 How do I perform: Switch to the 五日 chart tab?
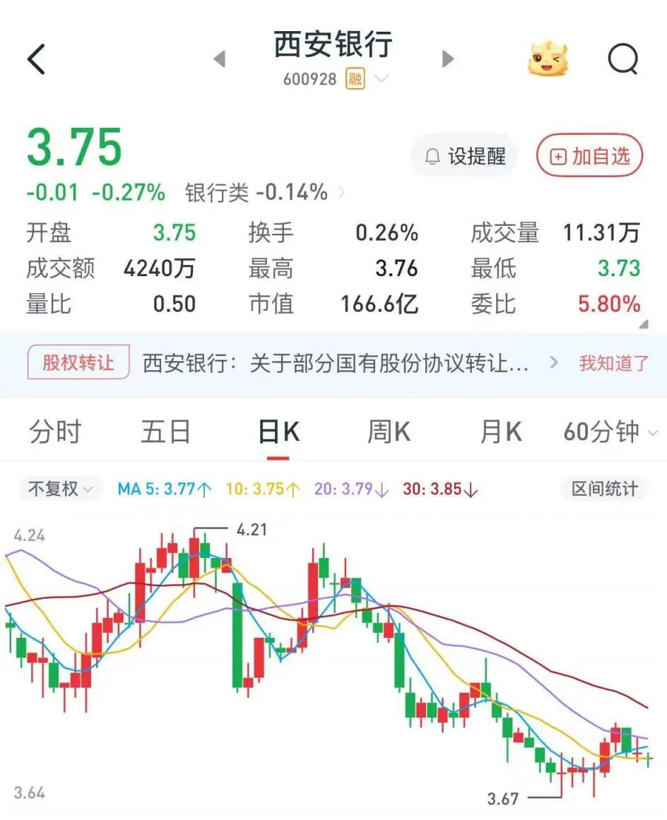166,432
